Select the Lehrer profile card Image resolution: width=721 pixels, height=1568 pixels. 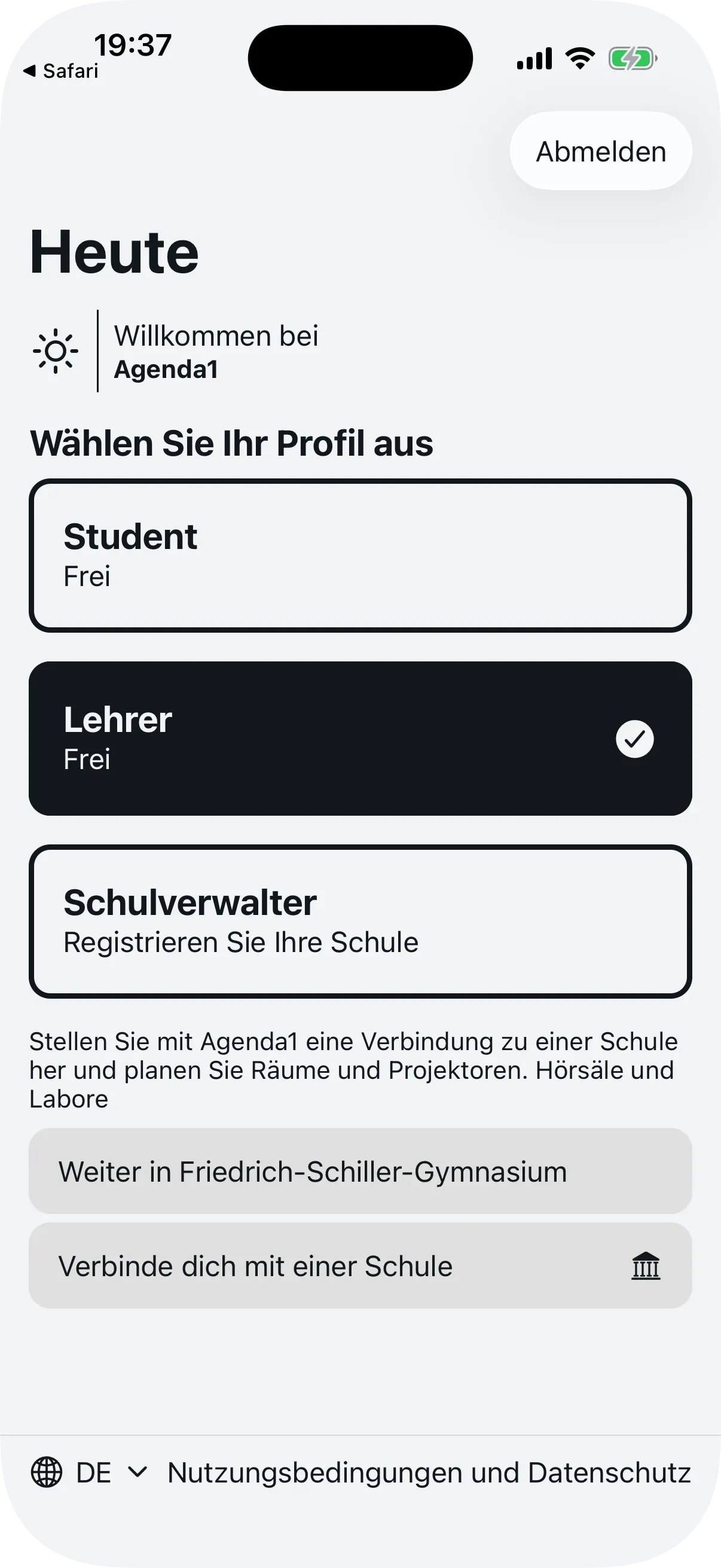[x=360, y=739]
